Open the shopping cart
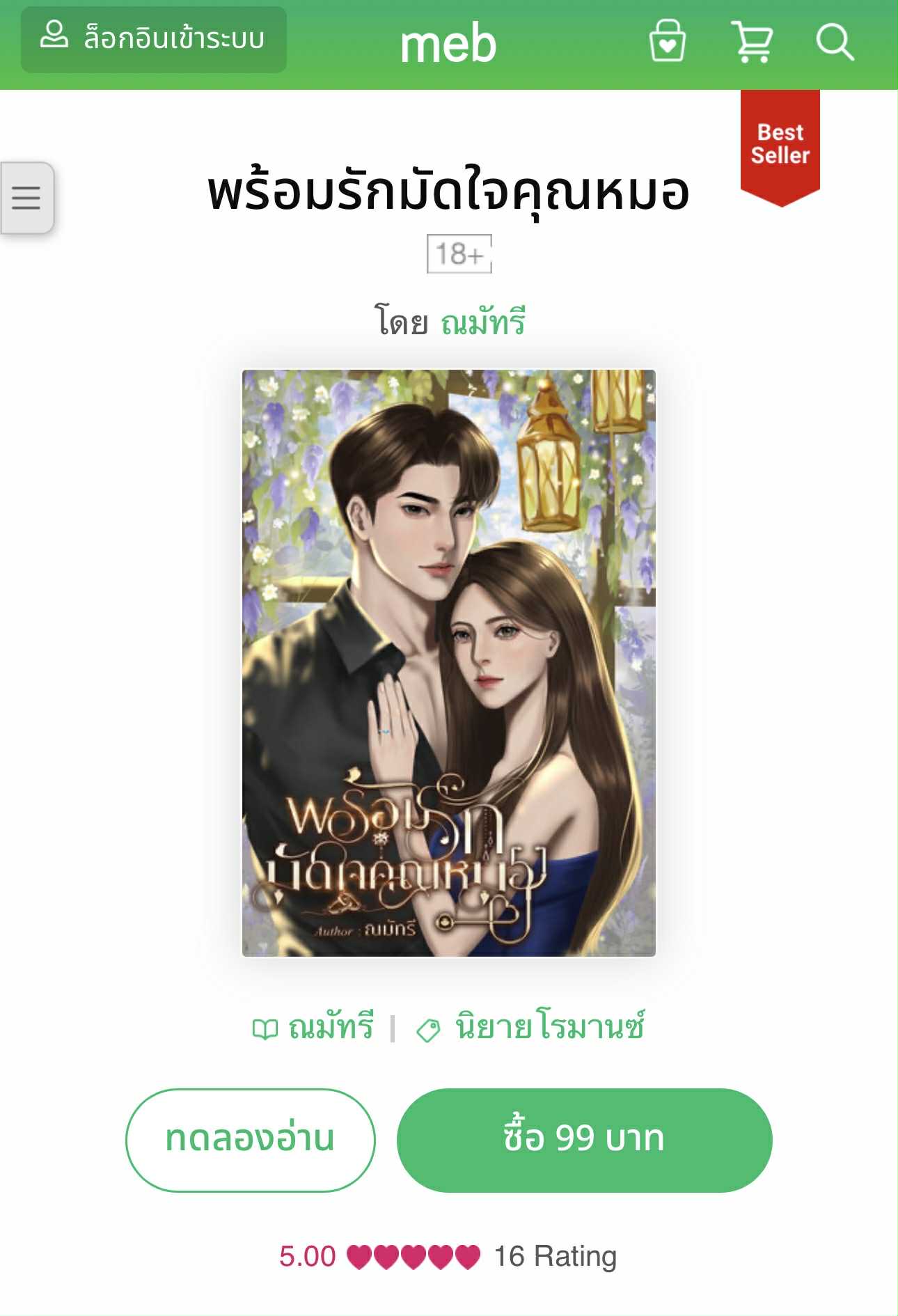Screen dimensions: 898x1316 [x=752, y=42]
